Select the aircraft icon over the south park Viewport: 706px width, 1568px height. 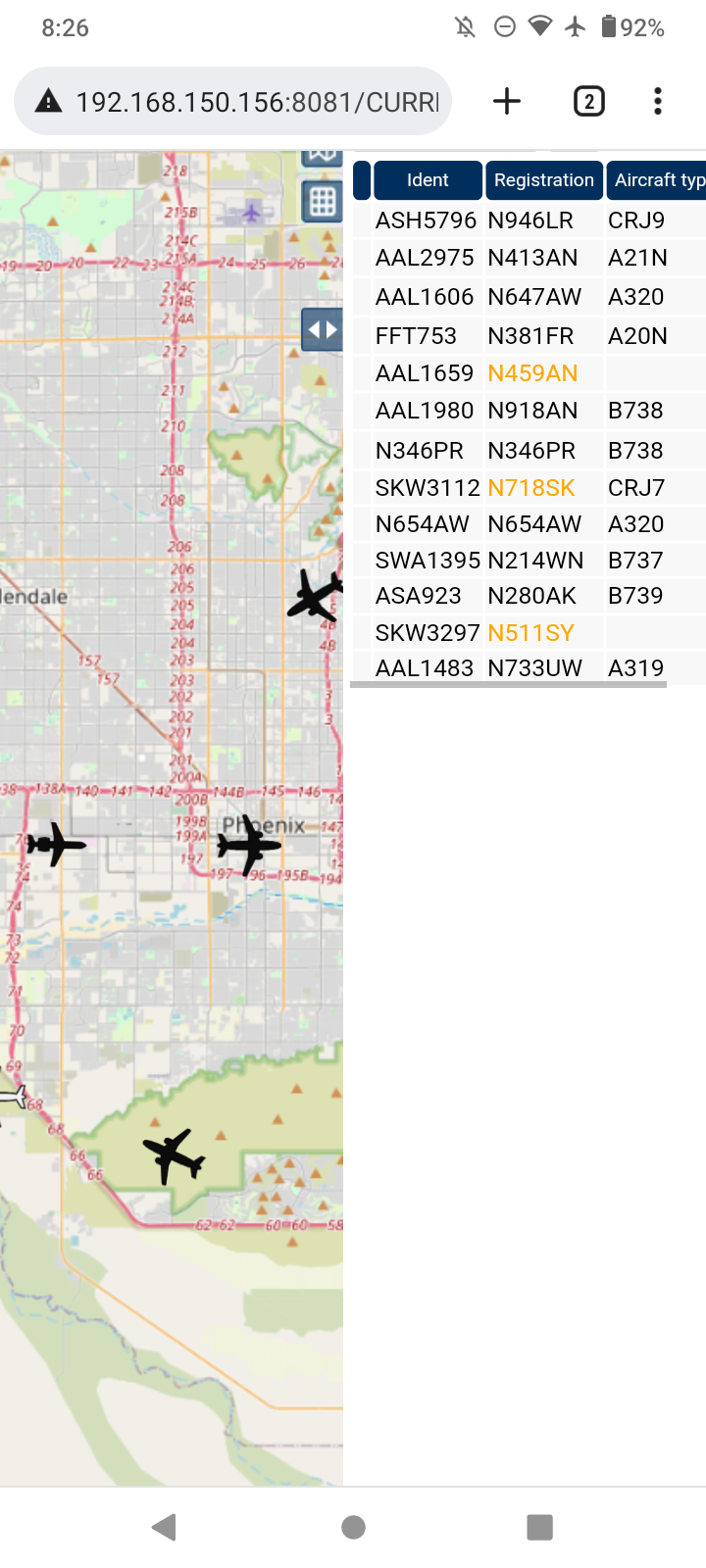point(175,1155)
